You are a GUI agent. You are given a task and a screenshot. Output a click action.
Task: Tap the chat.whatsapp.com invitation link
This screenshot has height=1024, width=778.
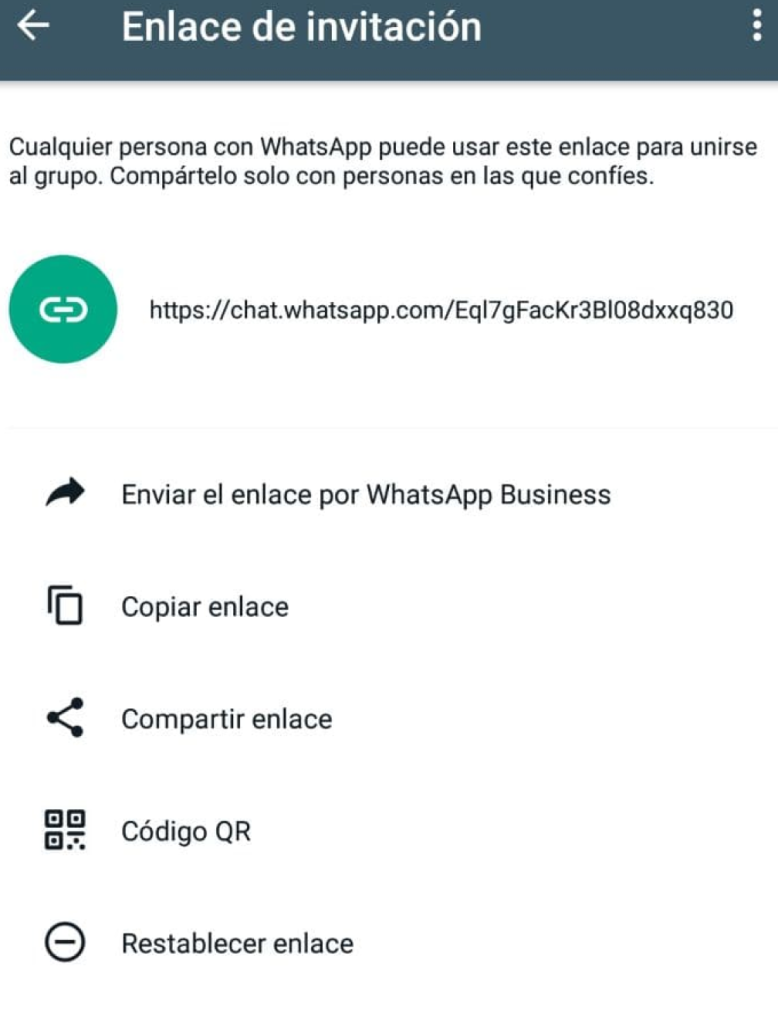[441, 310]
